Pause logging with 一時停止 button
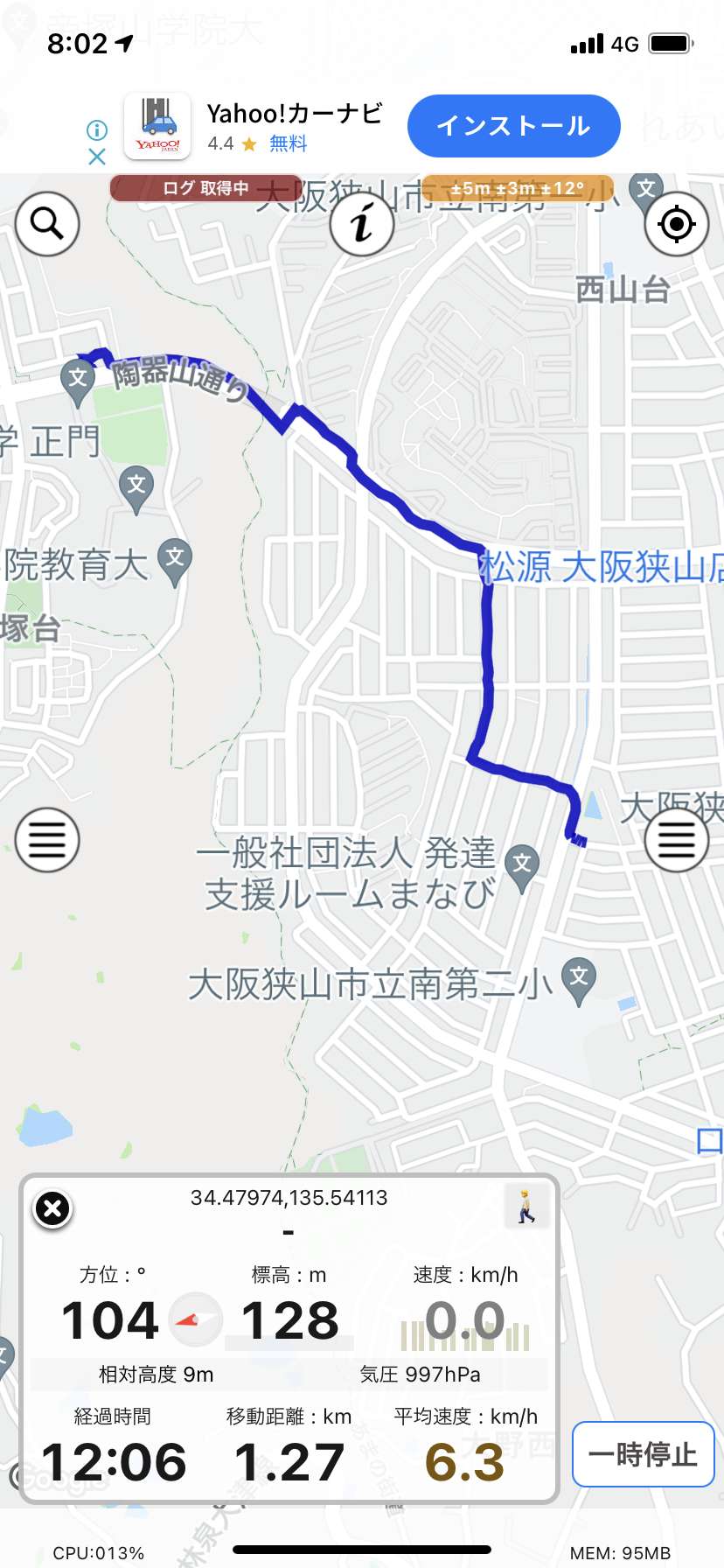724x1568 pixels. [x=643, y=1454]
